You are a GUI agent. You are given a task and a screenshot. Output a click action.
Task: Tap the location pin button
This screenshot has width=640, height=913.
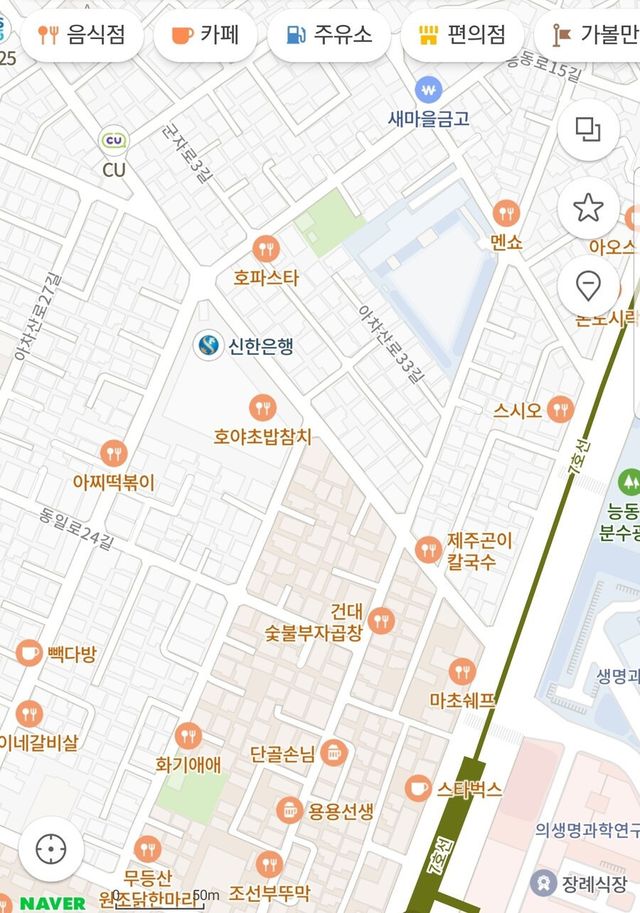(587, 287)
